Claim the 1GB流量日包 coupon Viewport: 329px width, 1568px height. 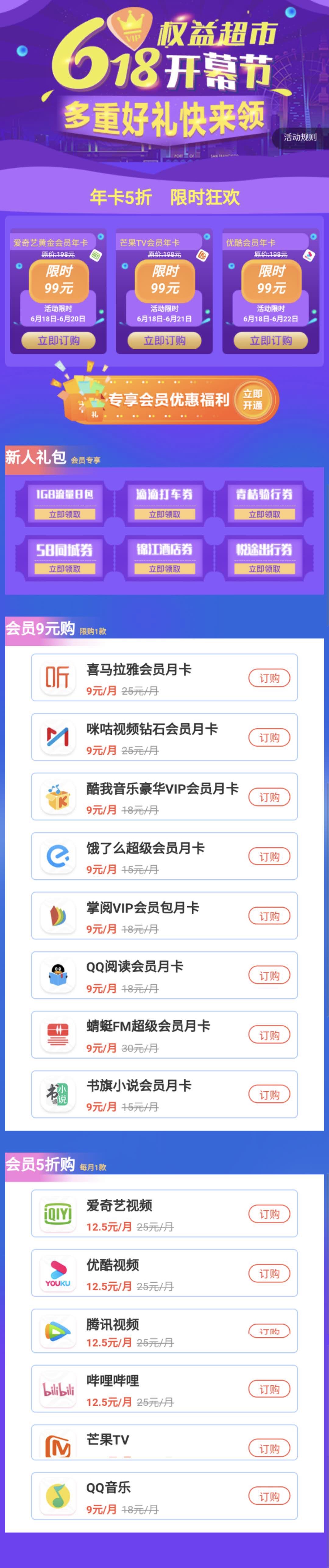click(65, 514)
